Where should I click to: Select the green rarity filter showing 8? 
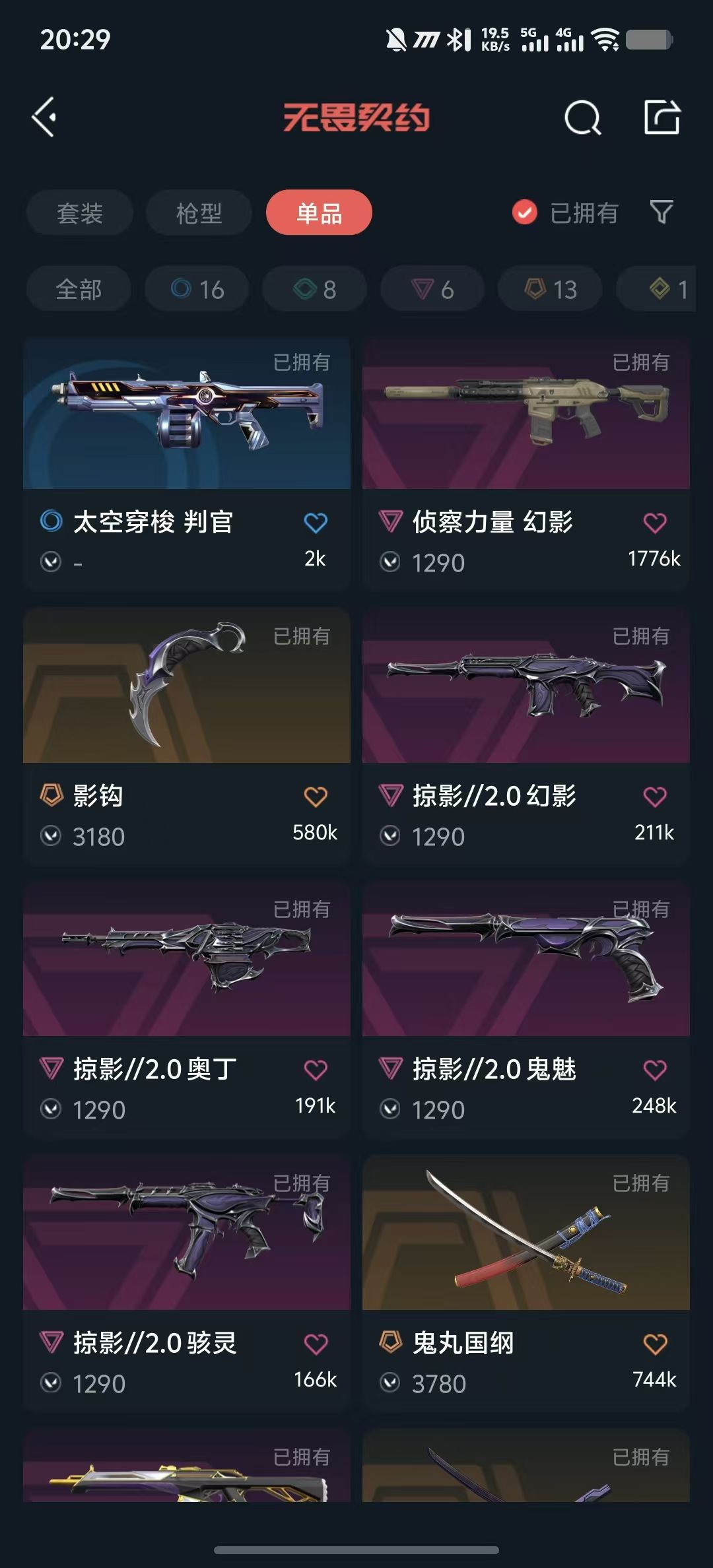coord(314,288)
